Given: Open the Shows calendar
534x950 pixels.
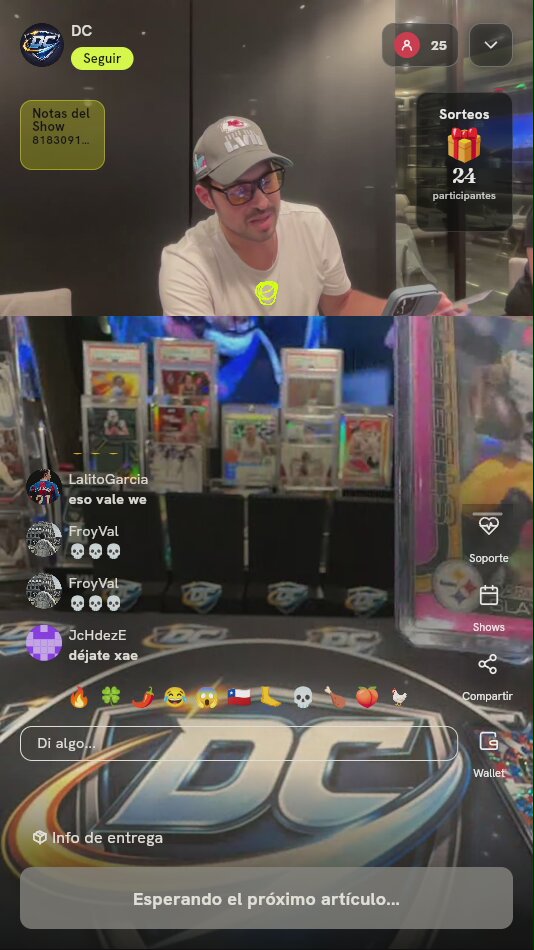Looking at the screenshot, I should pos(489,608).
